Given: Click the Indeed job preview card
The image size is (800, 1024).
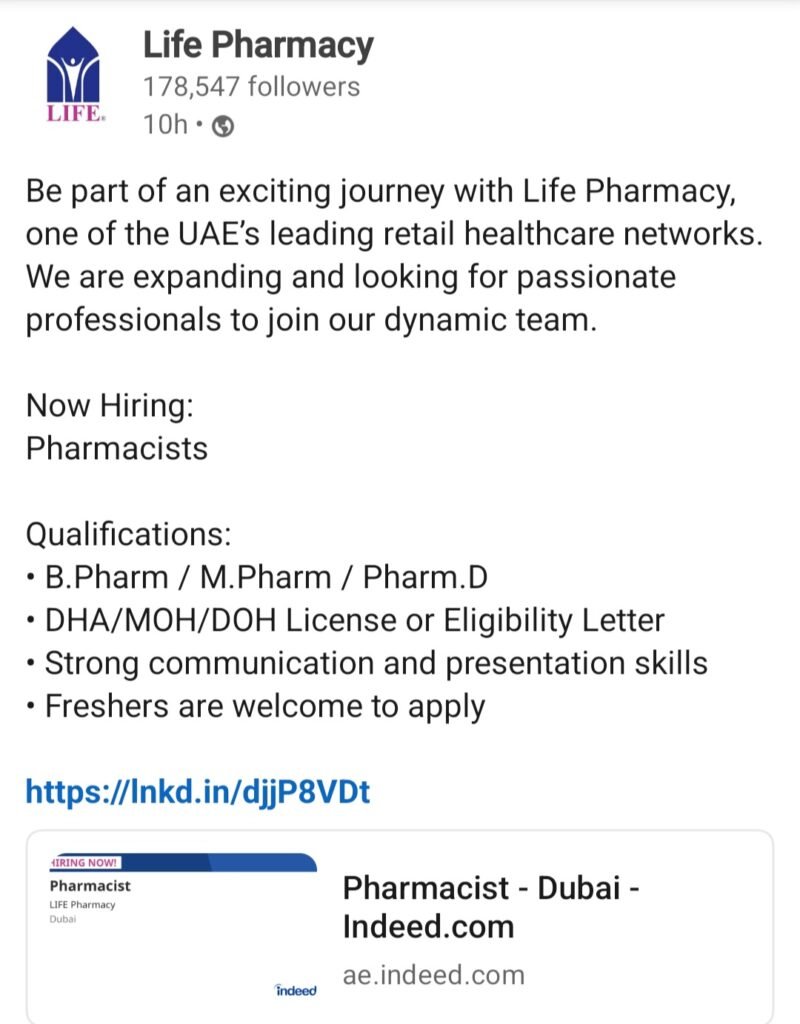Looking at the screenshot, I should pos(400,925).
